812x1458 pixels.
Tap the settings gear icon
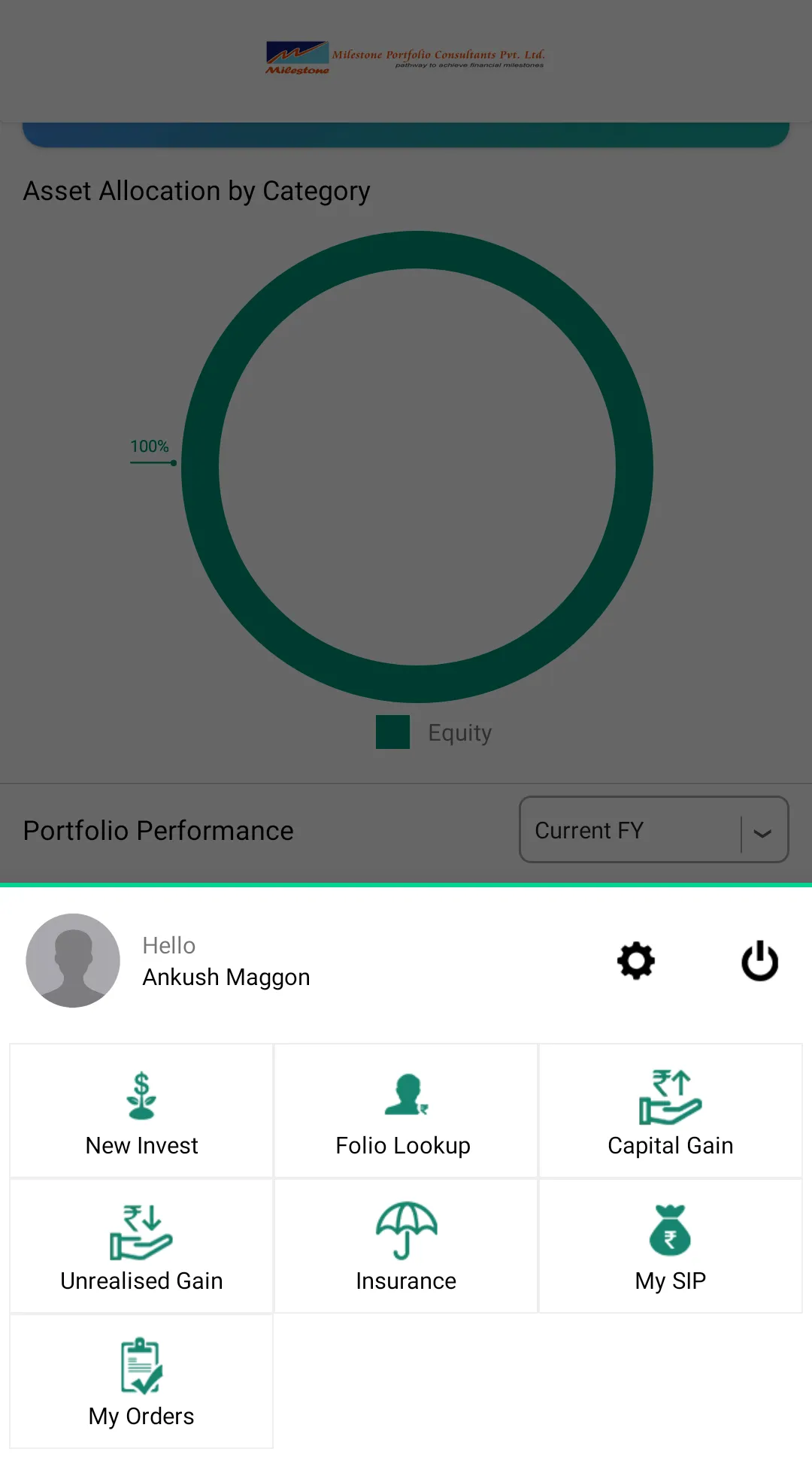tap(635, 960)
